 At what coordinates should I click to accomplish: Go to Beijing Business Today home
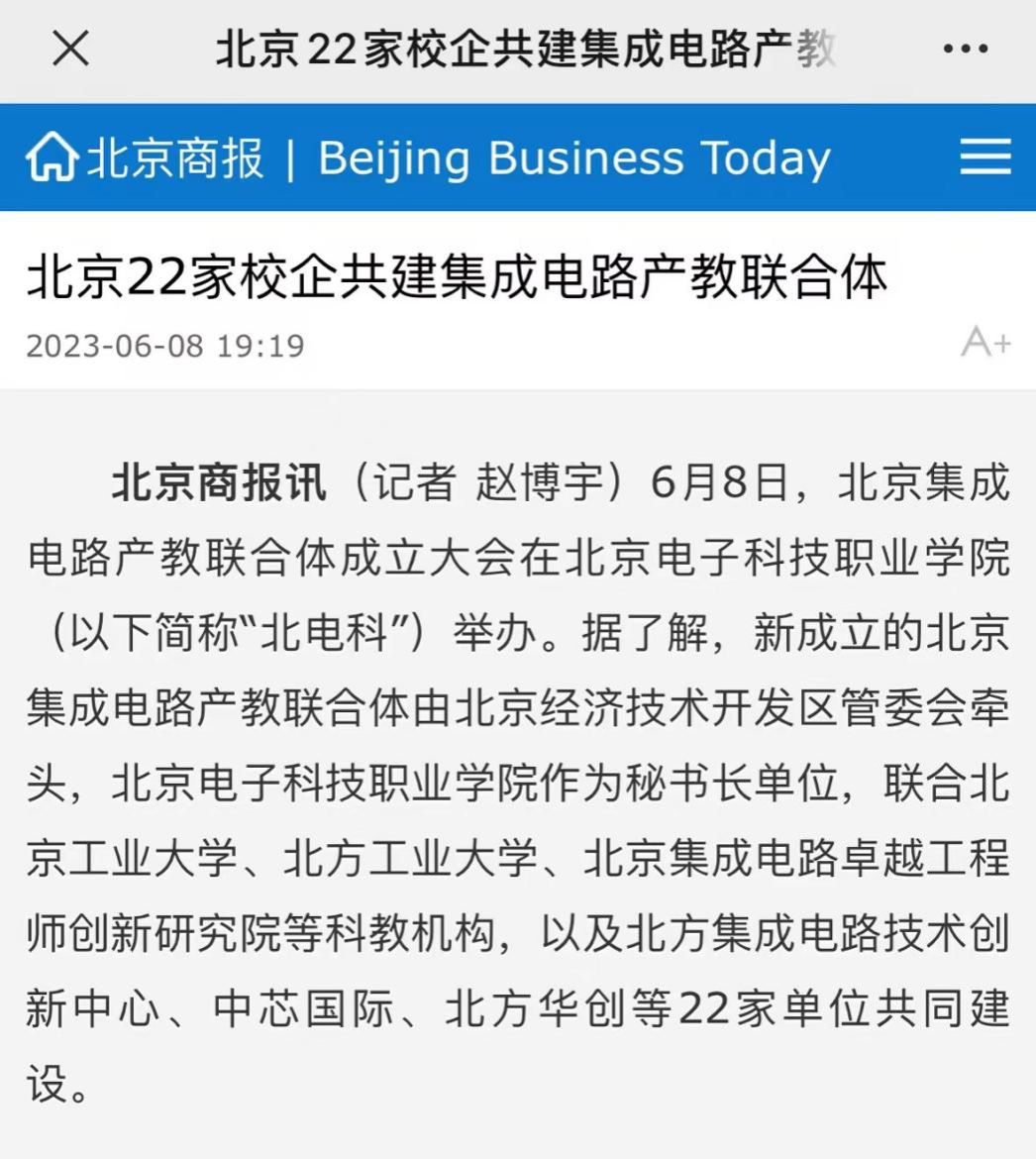coord(52,158)
